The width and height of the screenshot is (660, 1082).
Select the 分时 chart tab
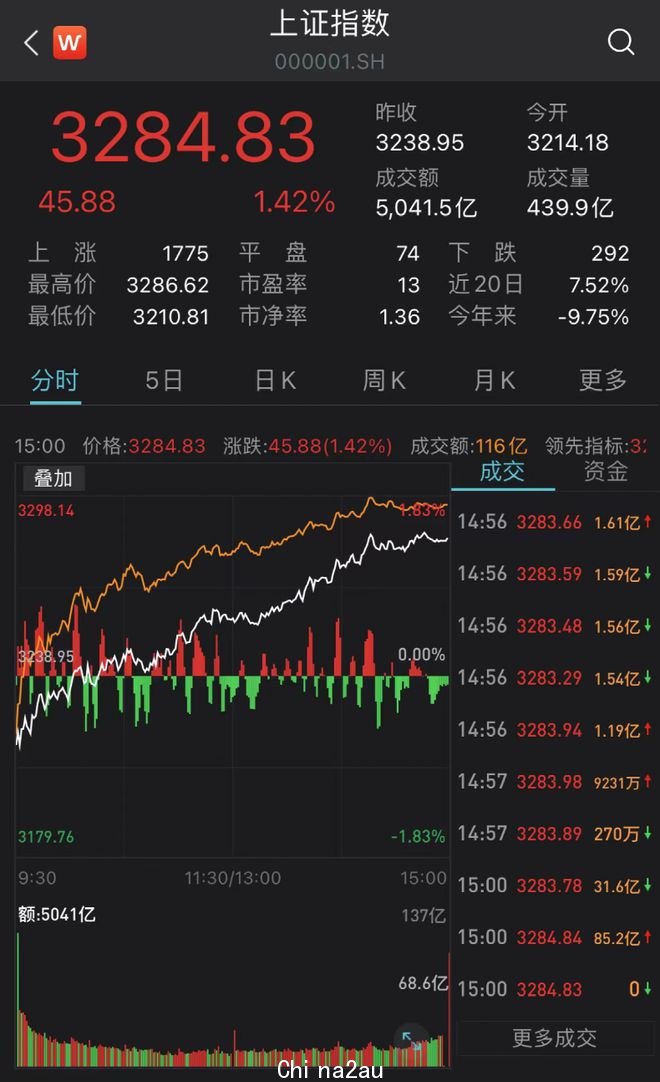click(x=55, y=380)
